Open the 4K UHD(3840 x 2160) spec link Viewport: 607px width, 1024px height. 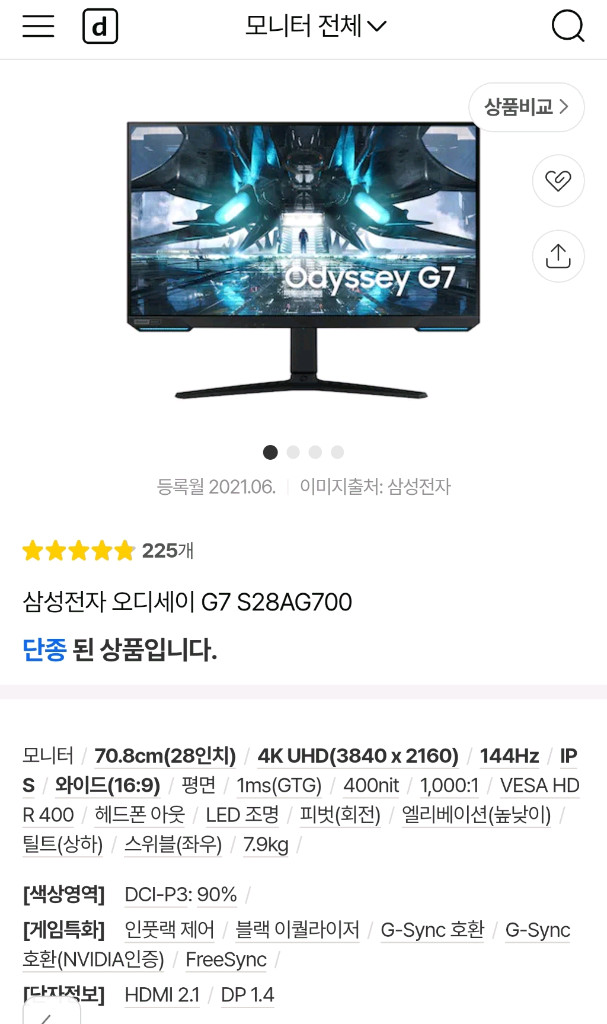(x=358, y=756)
